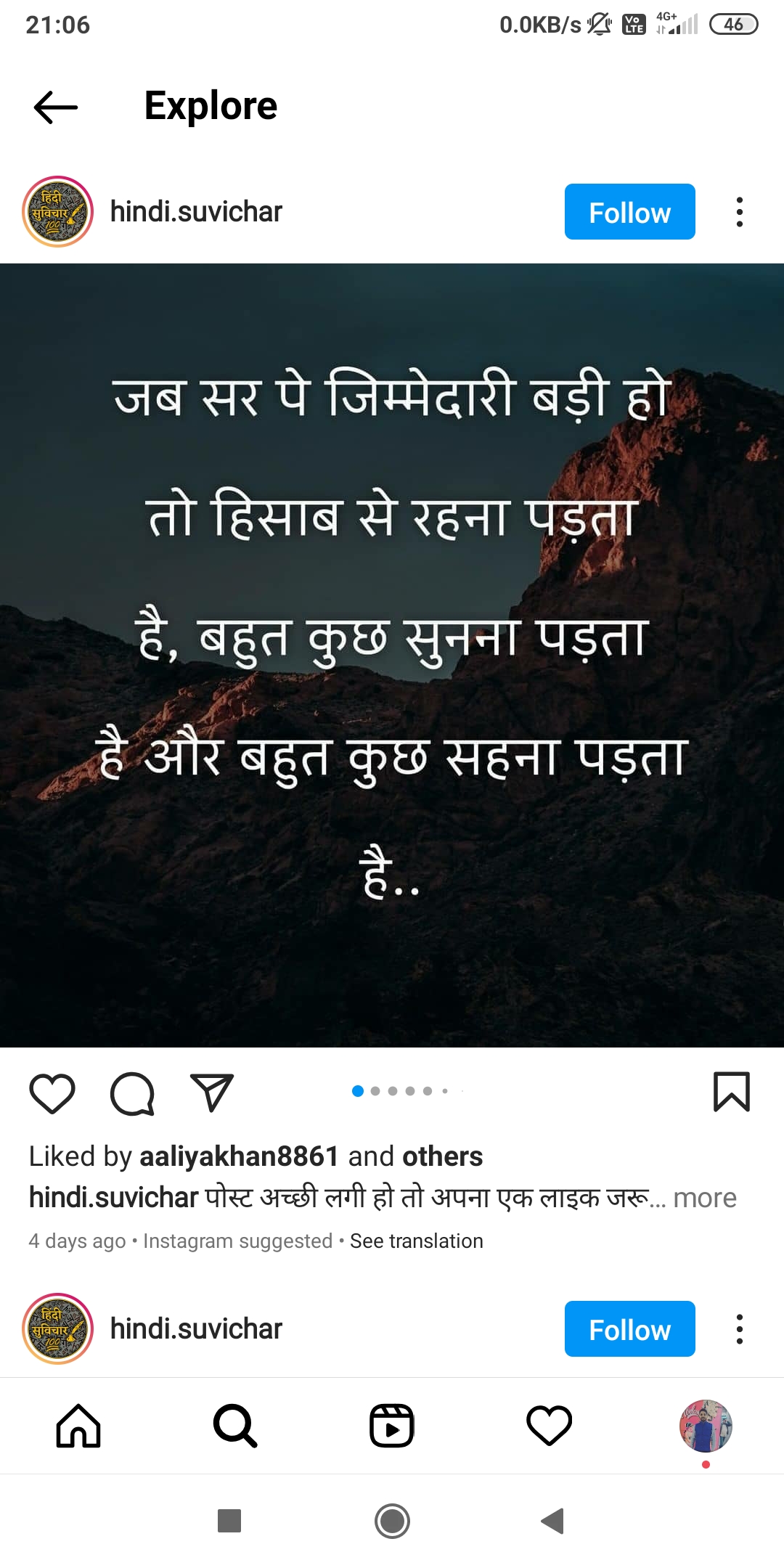This screenshot has height=1568, width=784.
Task: Tap See translation under the caption
Action: (x=416, y=1241)
